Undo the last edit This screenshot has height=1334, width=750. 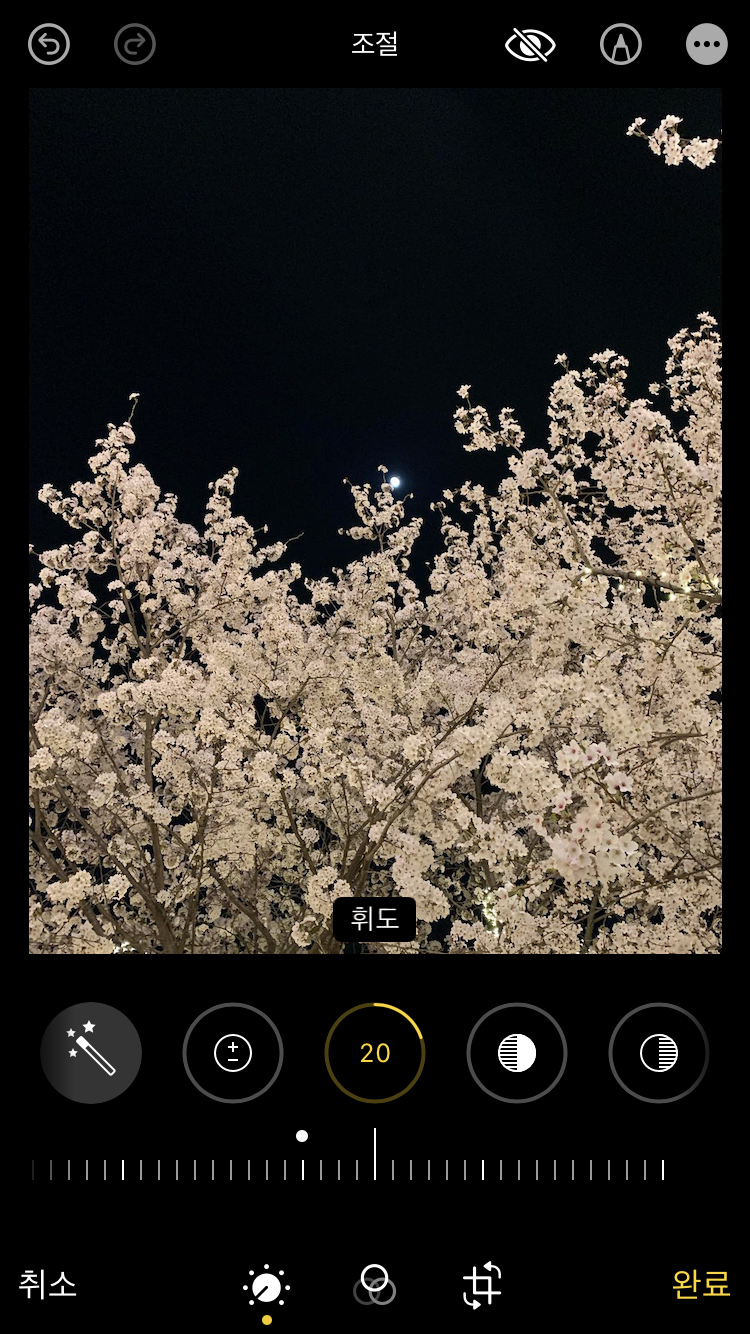(x=49, y=45)
